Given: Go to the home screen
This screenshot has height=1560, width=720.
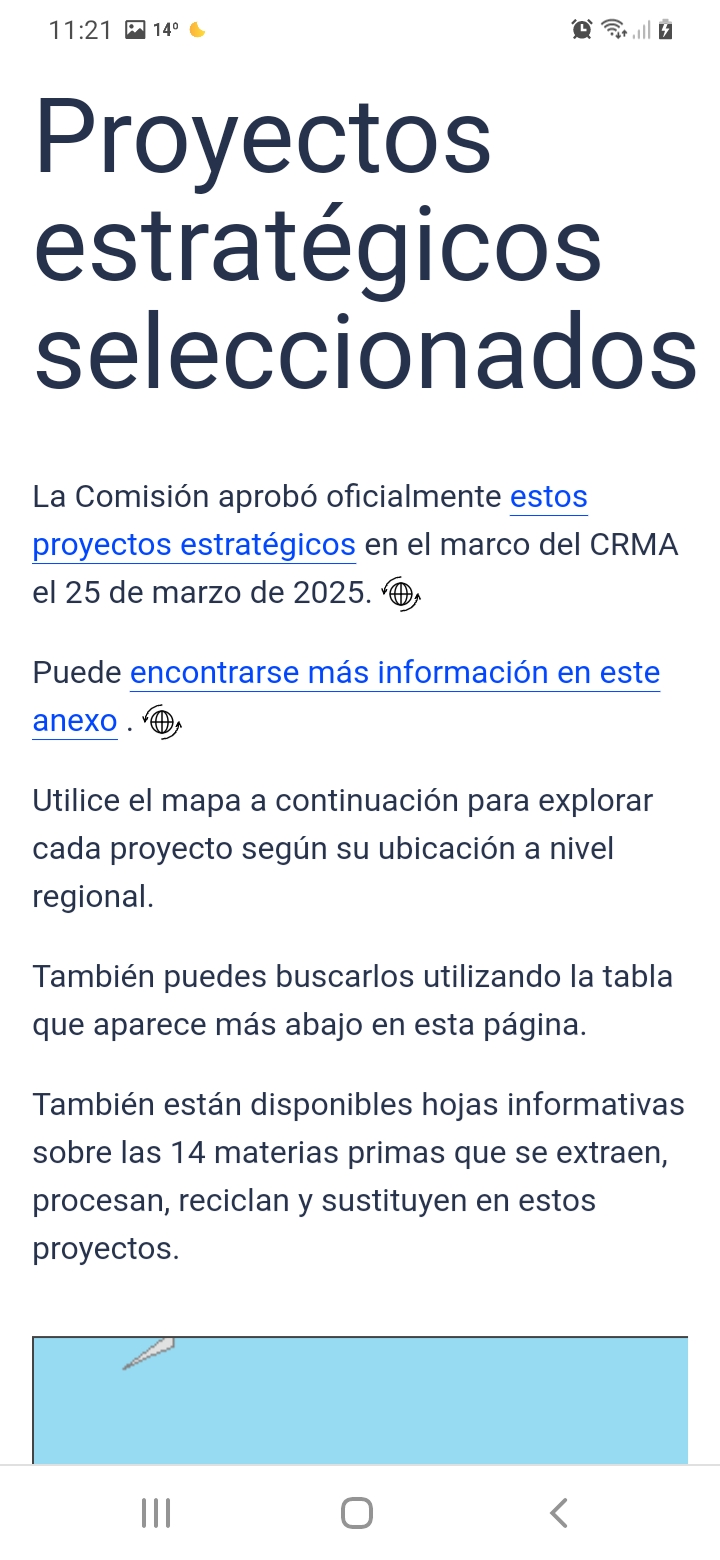Looking at the screenshot, I should pyautogui.click(x=357, y=1513).
